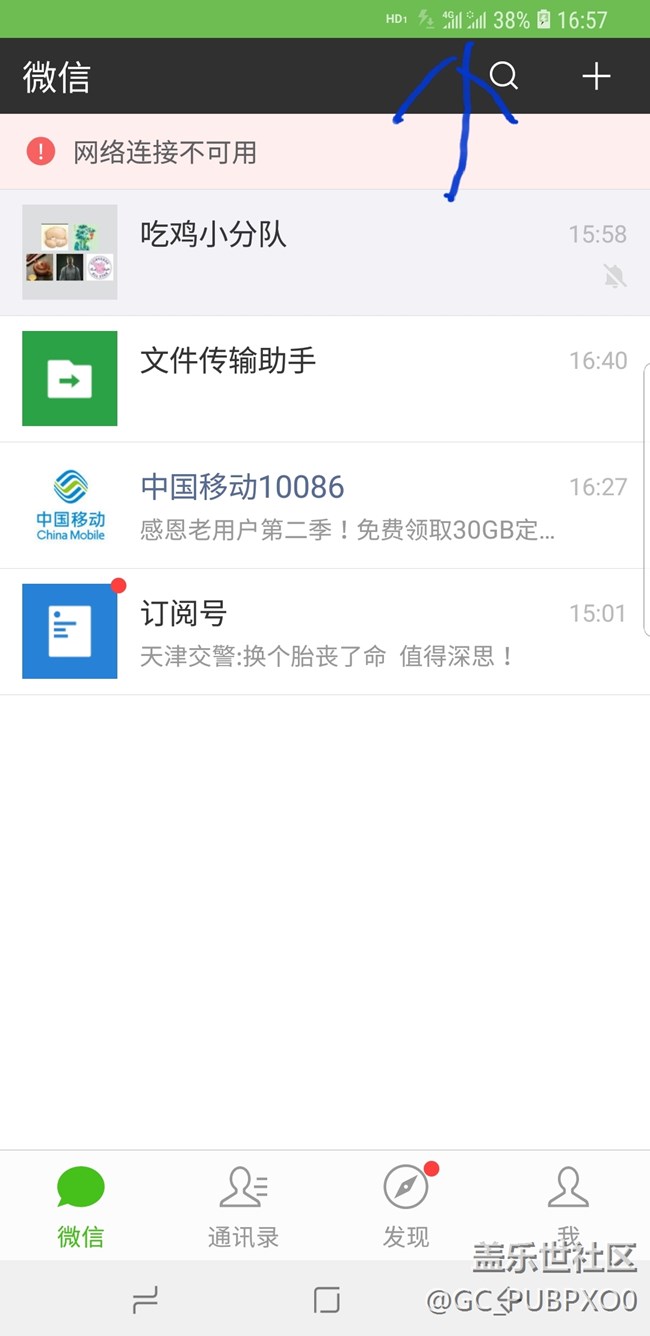Open the network unavailable warning banner

[325, 152]
